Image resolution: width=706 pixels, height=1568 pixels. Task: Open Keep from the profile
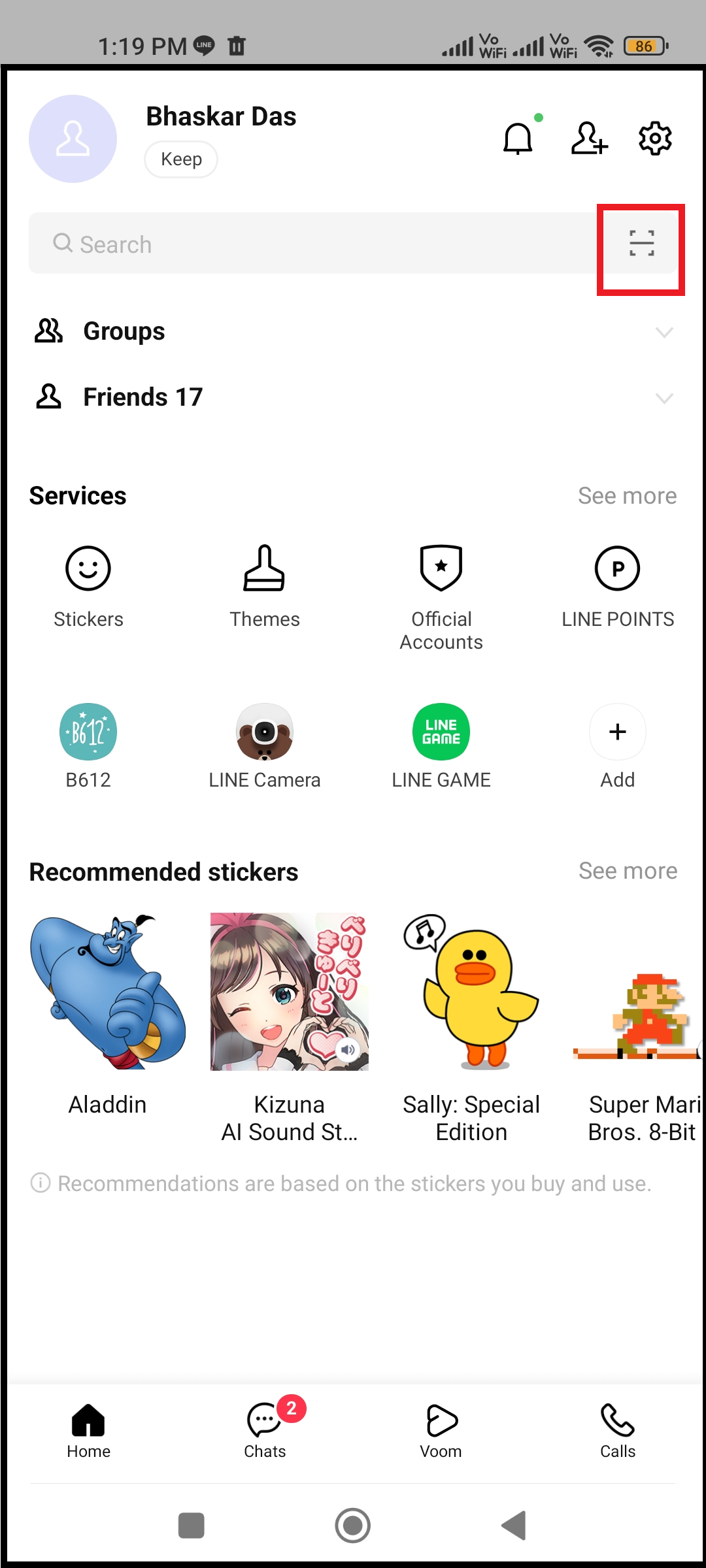point(181,159)
